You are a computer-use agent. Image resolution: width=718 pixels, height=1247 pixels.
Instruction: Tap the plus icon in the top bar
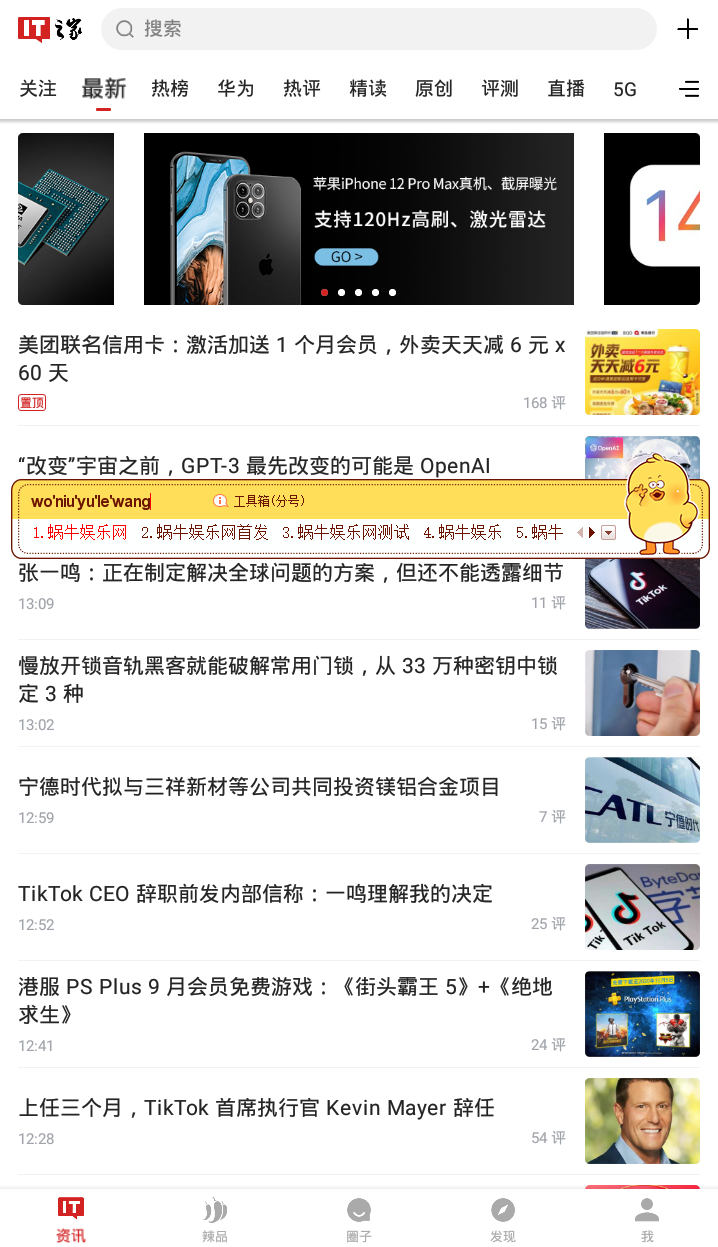click(x=688, y=29)
